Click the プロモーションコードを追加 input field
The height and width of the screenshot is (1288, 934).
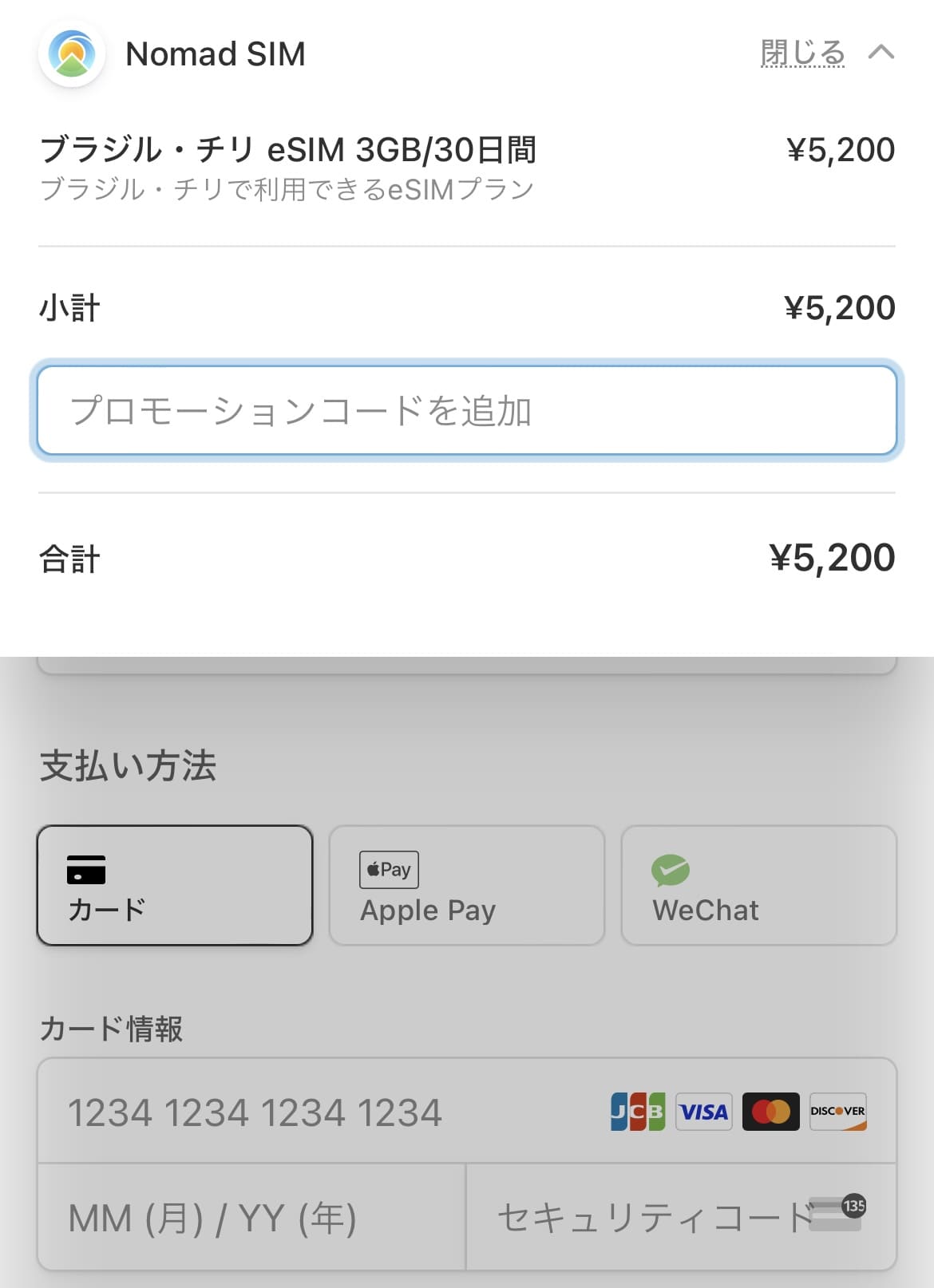(x=465, y=412)
